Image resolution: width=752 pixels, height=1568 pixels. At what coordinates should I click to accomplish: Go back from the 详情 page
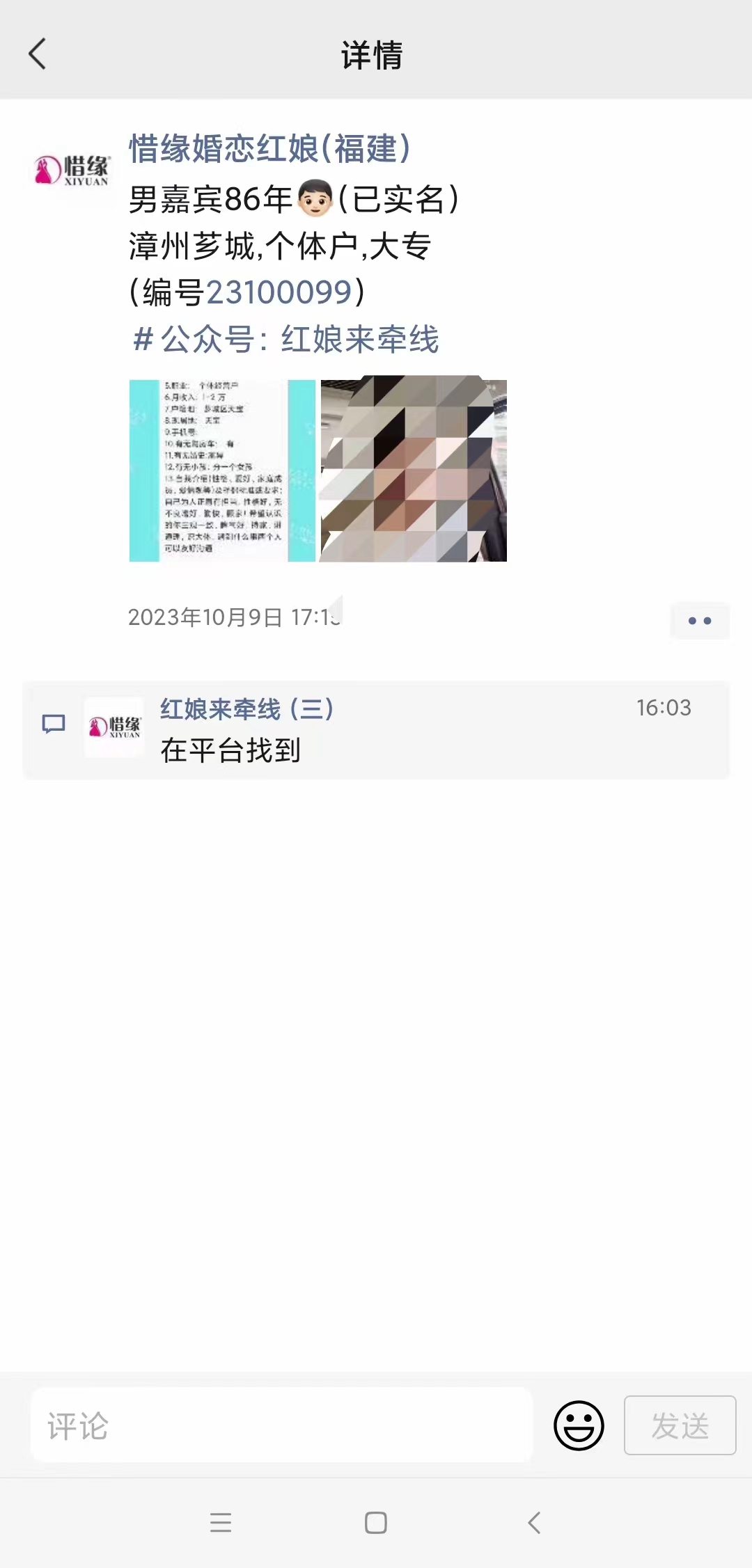(37, 54)
